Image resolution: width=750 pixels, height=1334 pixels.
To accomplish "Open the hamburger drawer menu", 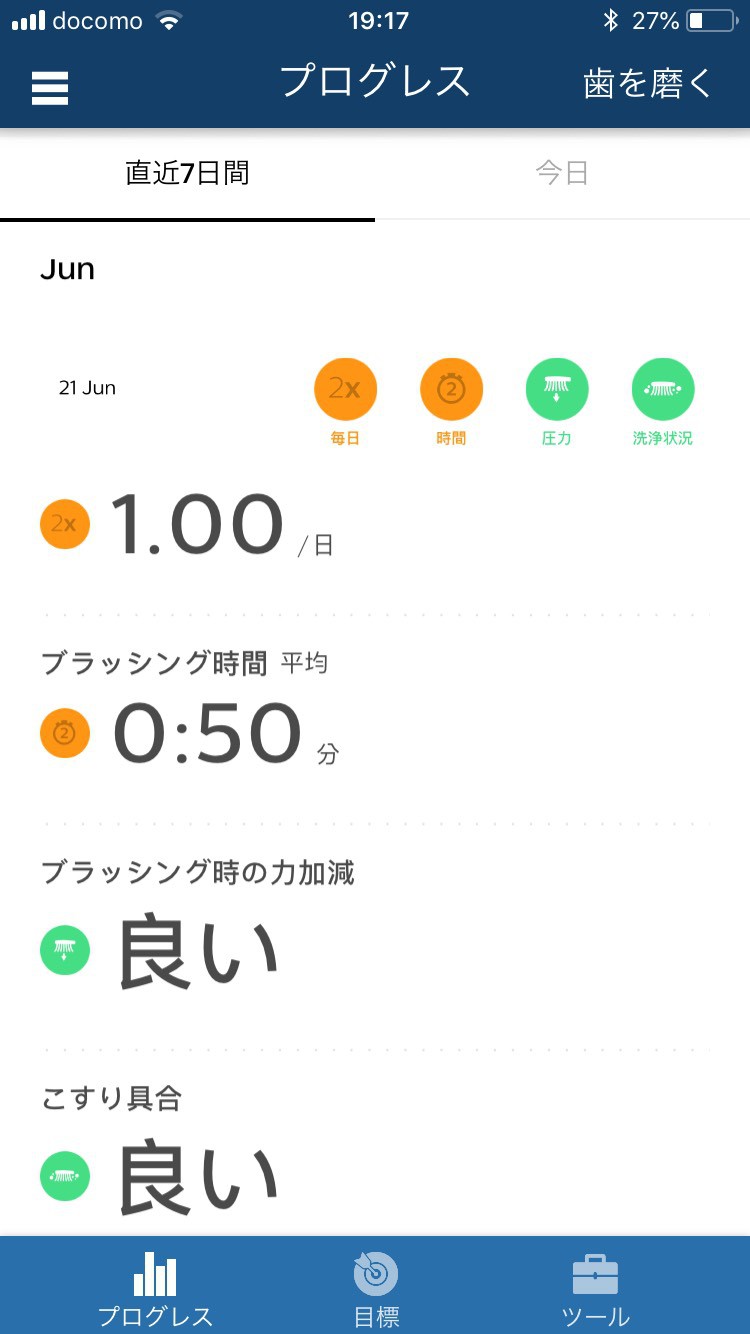I will [50, 85].
